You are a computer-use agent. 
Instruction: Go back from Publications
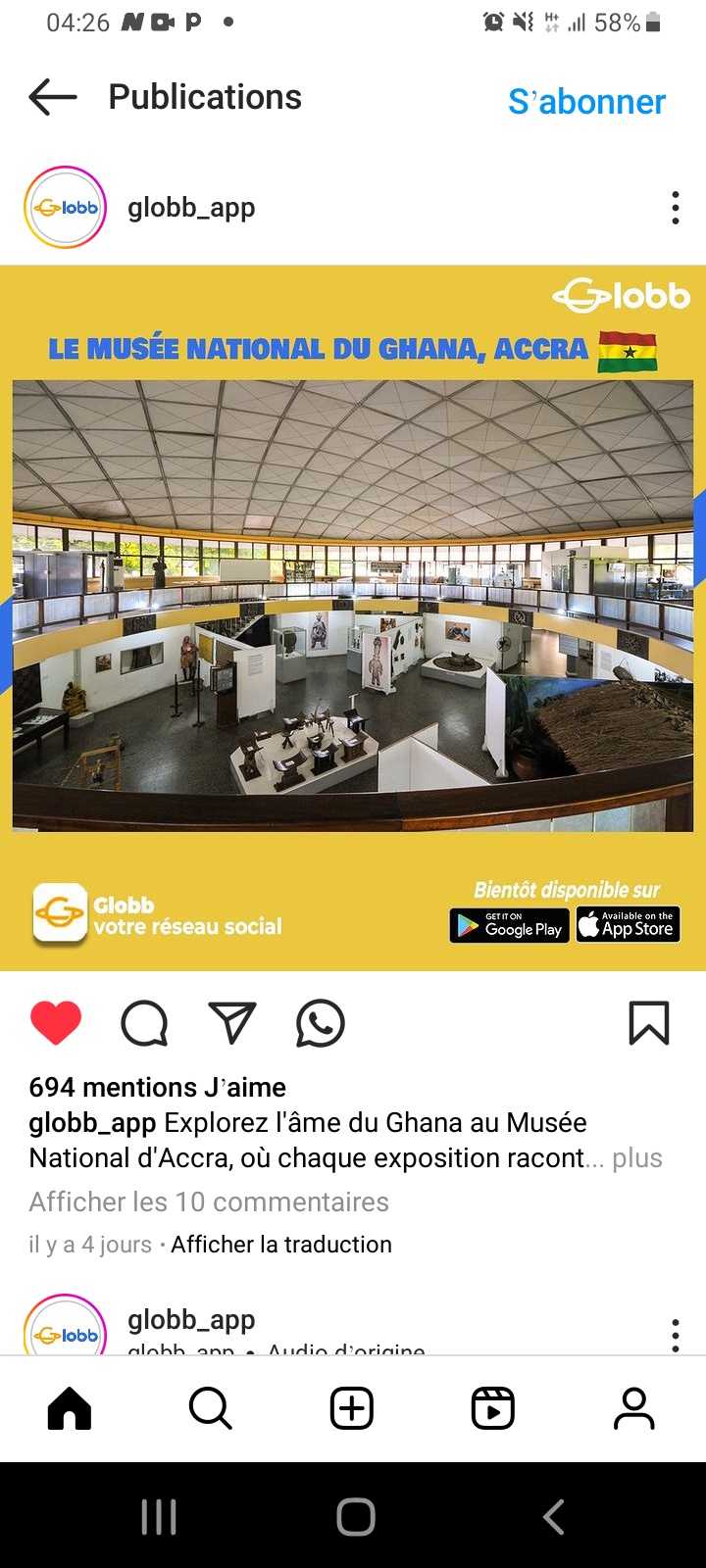pyautogui.click(x=53, y=97)
